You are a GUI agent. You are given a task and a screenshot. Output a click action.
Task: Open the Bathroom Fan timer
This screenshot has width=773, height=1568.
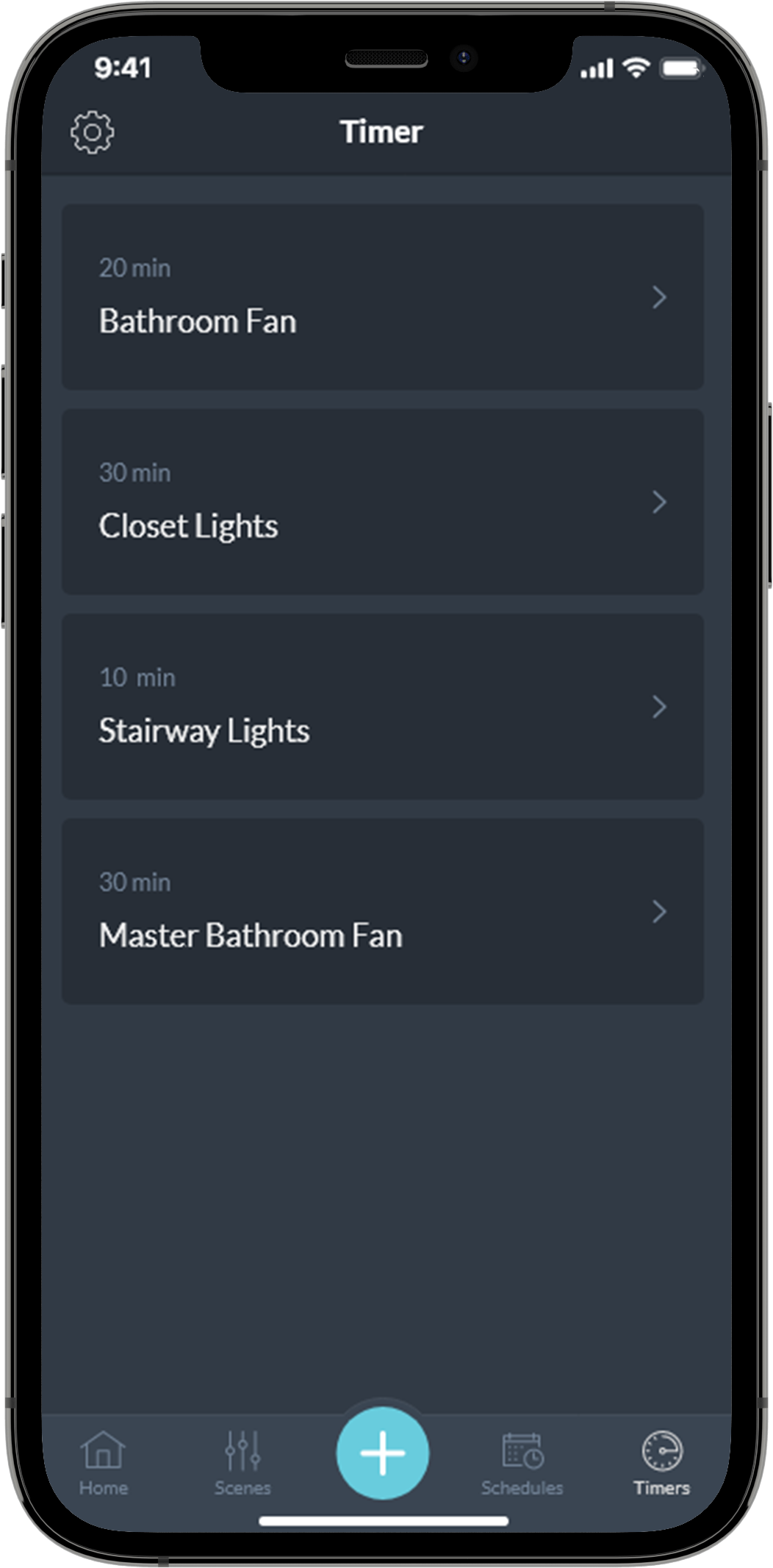[382, 297]
